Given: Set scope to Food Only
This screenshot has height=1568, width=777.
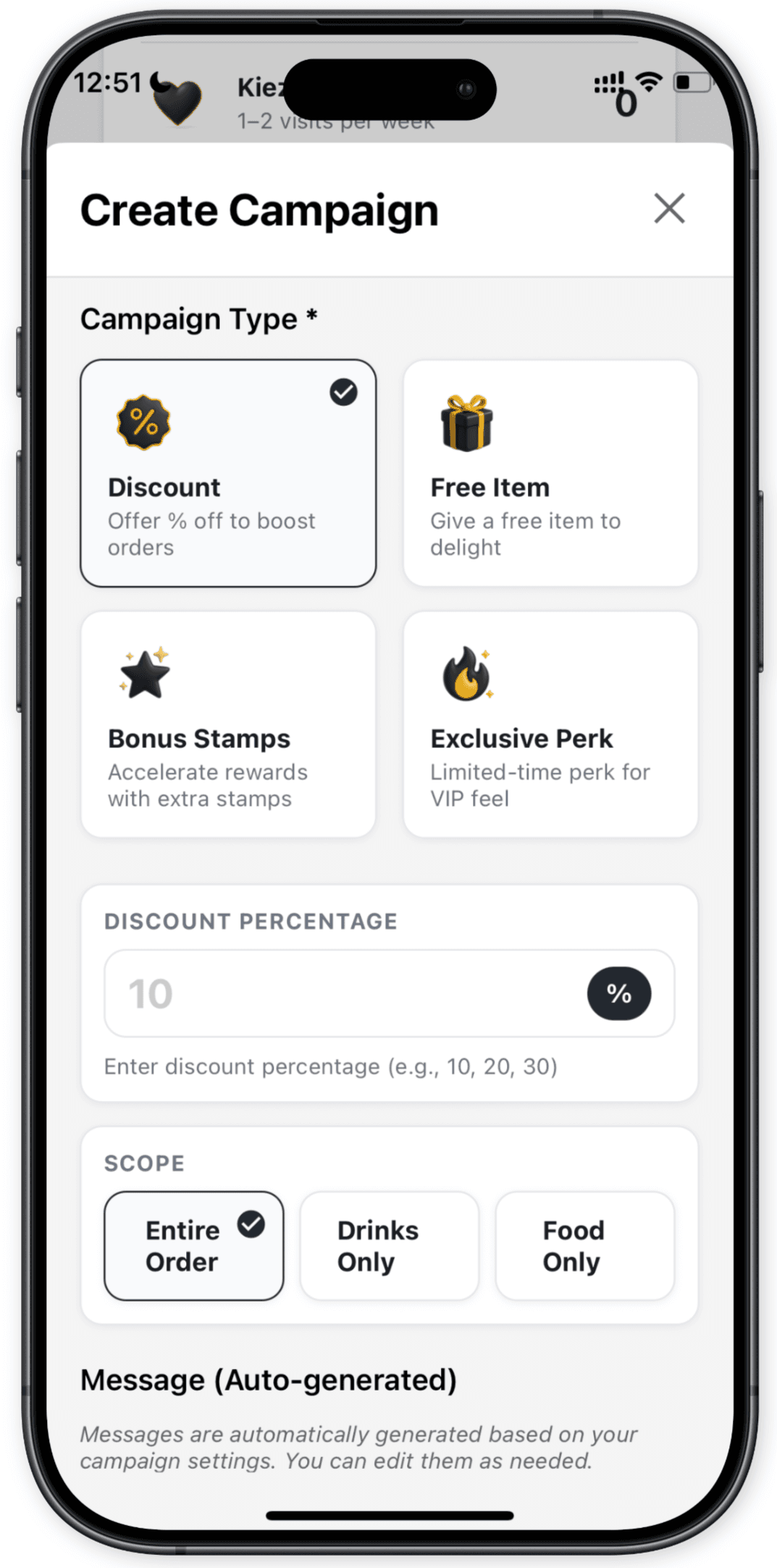Looking at the screenshot, I should [584, 1246].
